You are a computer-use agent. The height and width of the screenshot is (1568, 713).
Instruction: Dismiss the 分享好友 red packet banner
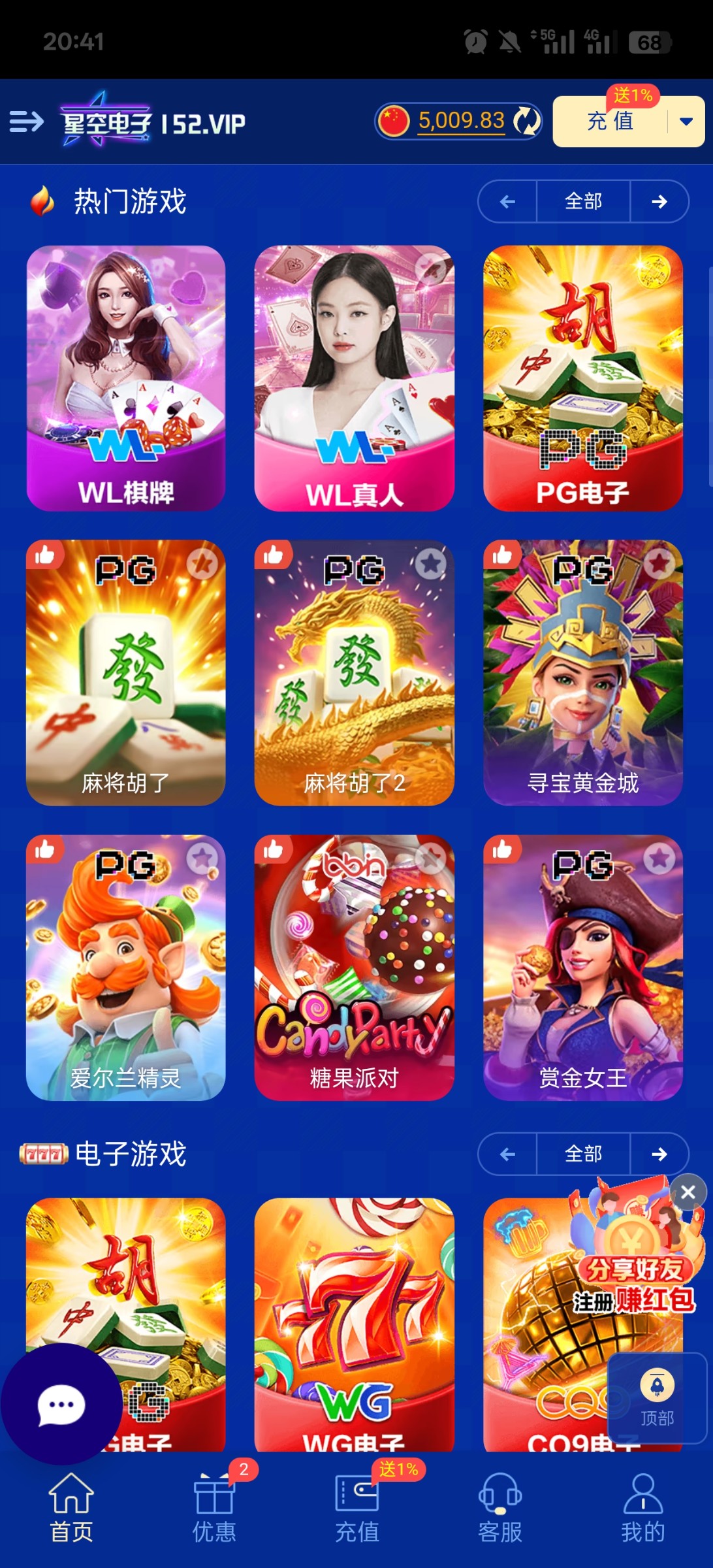click(x=688, y=1192)
